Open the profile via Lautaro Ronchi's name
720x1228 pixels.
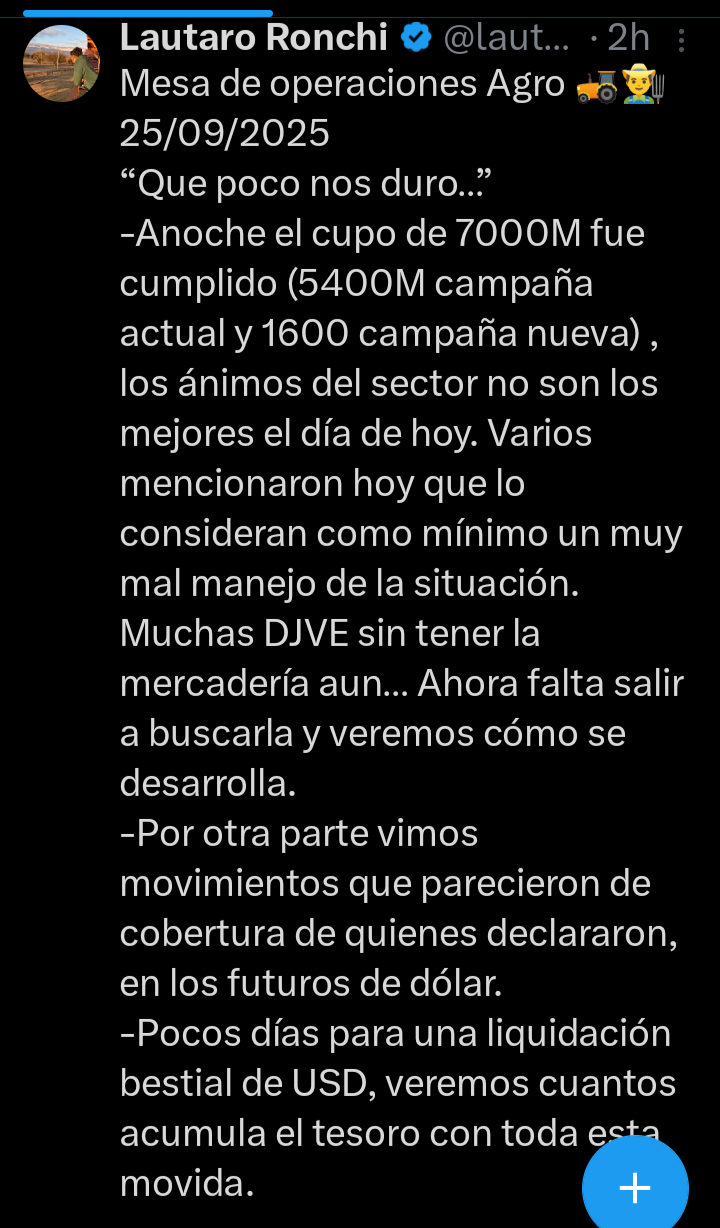click(254, 38)
